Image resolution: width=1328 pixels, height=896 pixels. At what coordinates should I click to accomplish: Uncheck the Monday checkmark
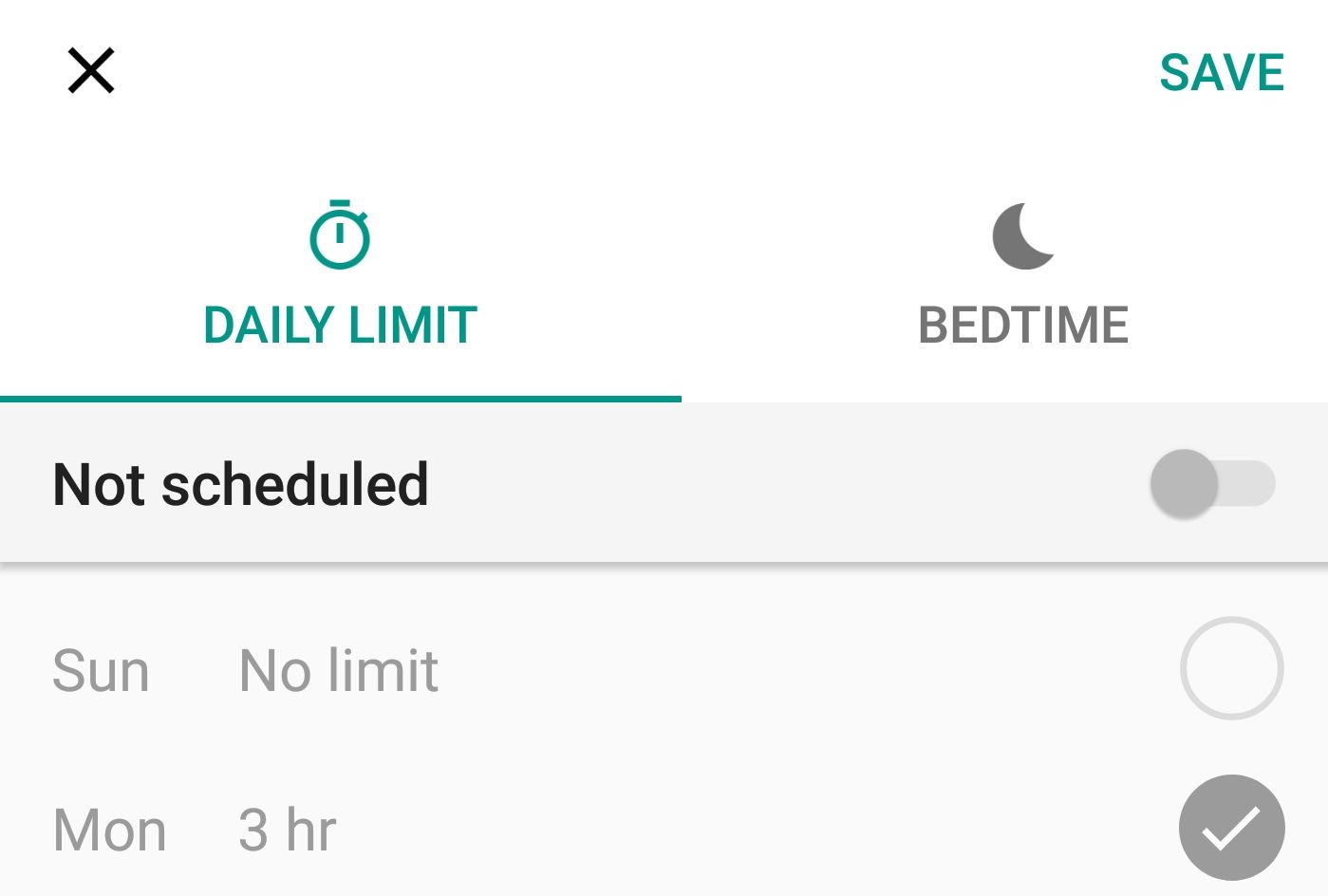[1231, 828]
